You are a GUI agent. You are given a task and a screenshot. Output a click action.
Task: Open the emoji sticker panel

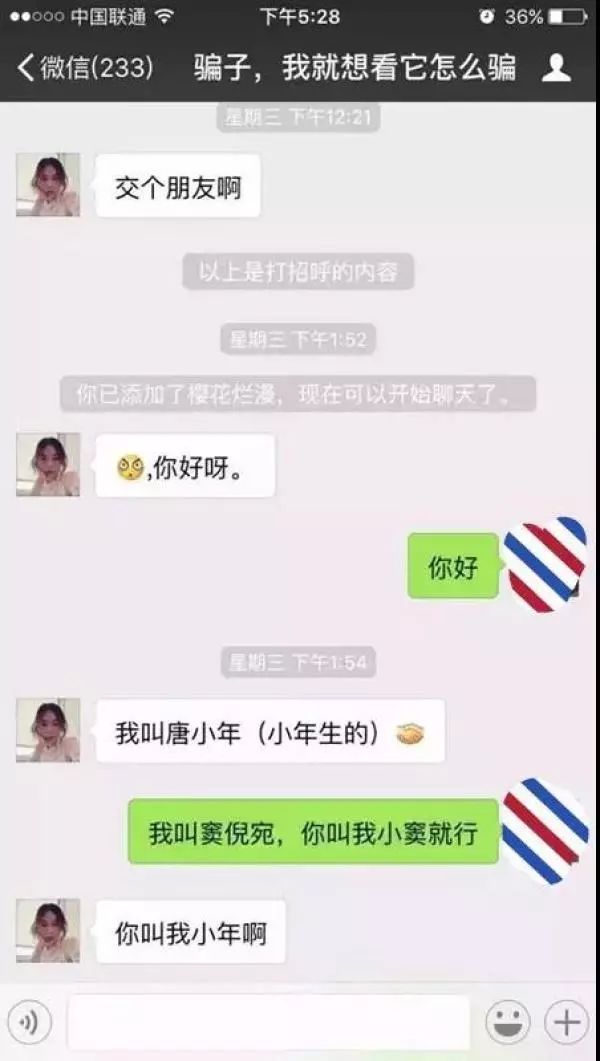(507, 1022)
